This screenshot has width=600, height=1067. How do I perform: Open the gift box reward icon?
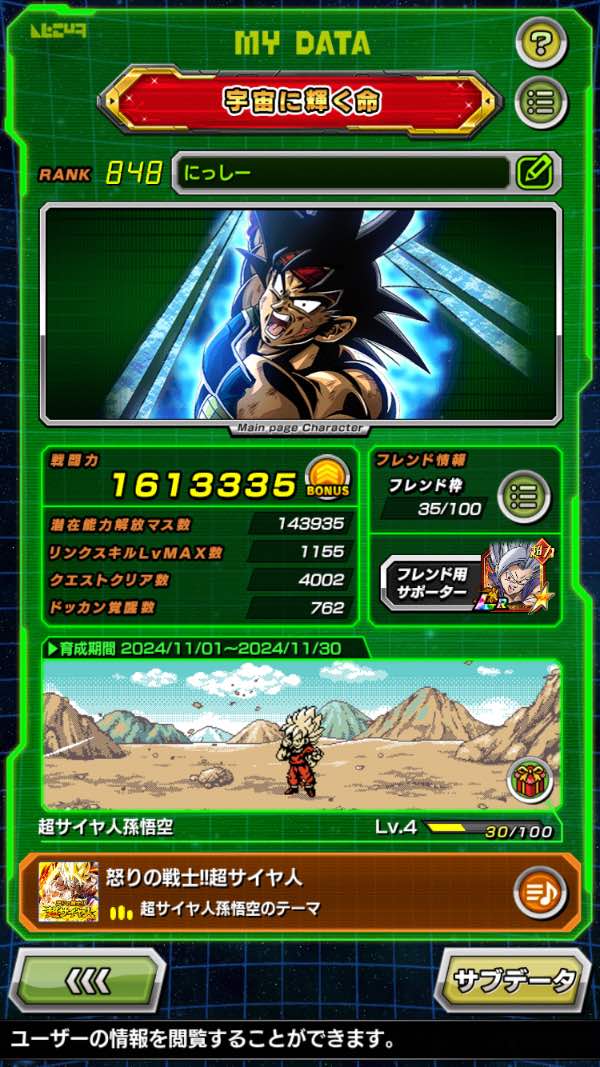(x=529, y=780)
